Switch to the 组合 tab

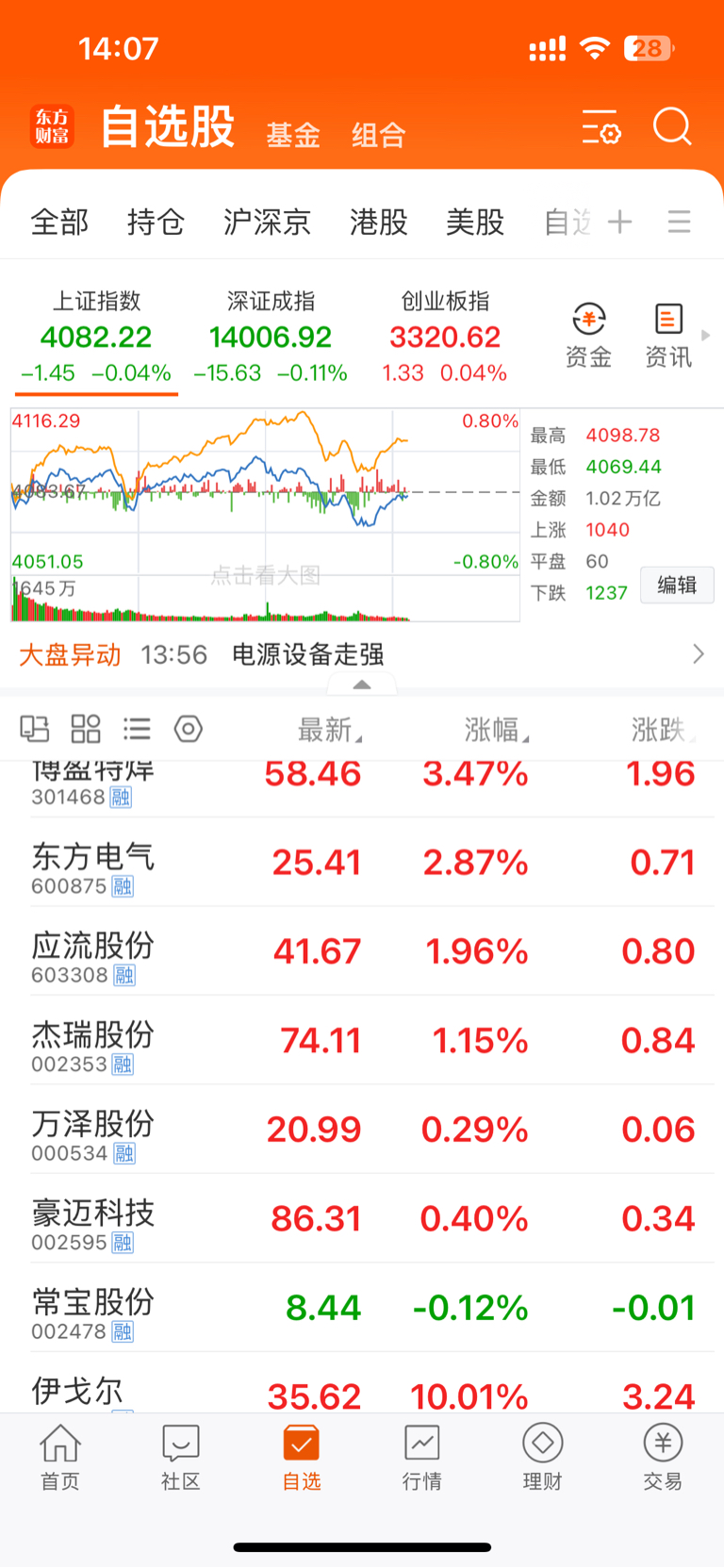[x=378, y=135]
